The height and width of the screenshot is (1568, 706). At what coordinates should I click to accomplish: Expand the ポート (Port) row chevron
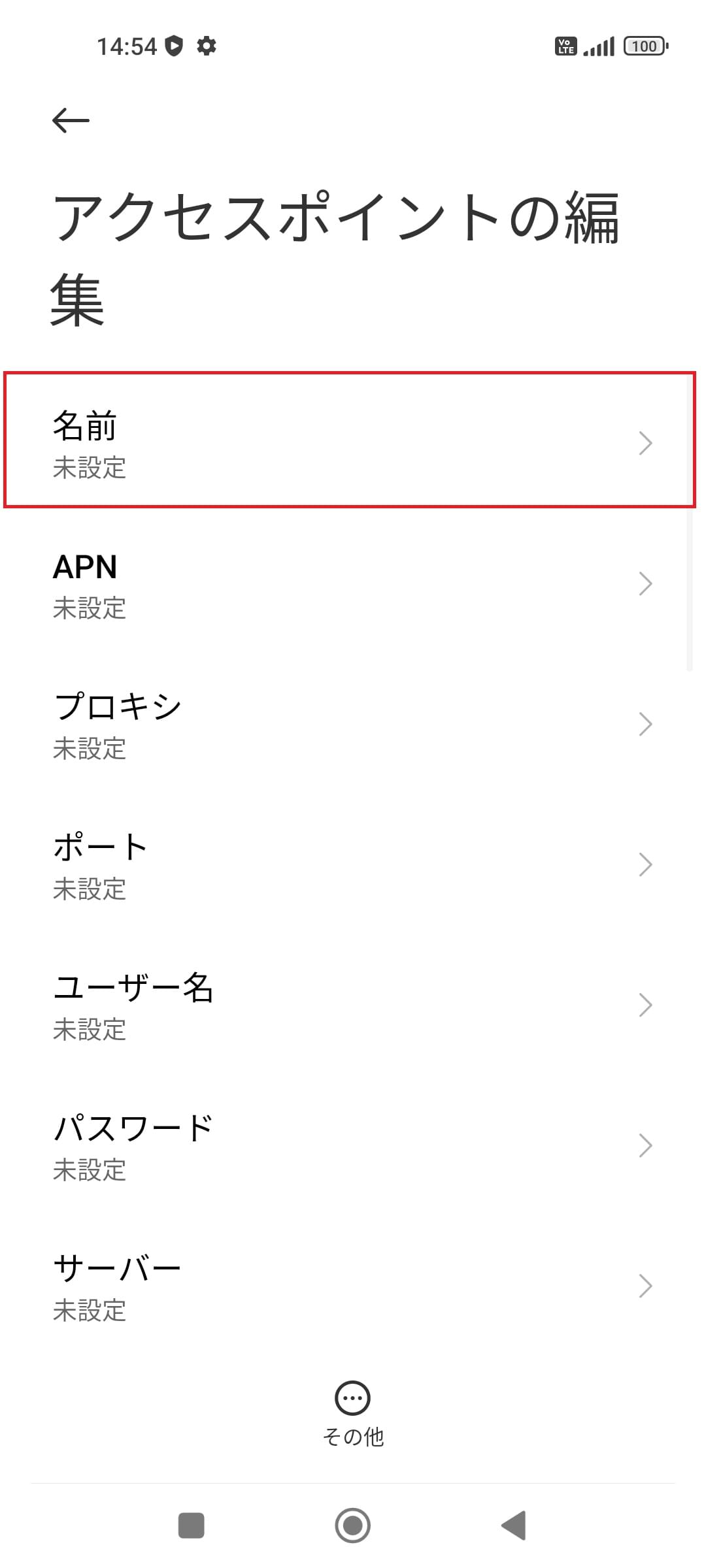646,864
